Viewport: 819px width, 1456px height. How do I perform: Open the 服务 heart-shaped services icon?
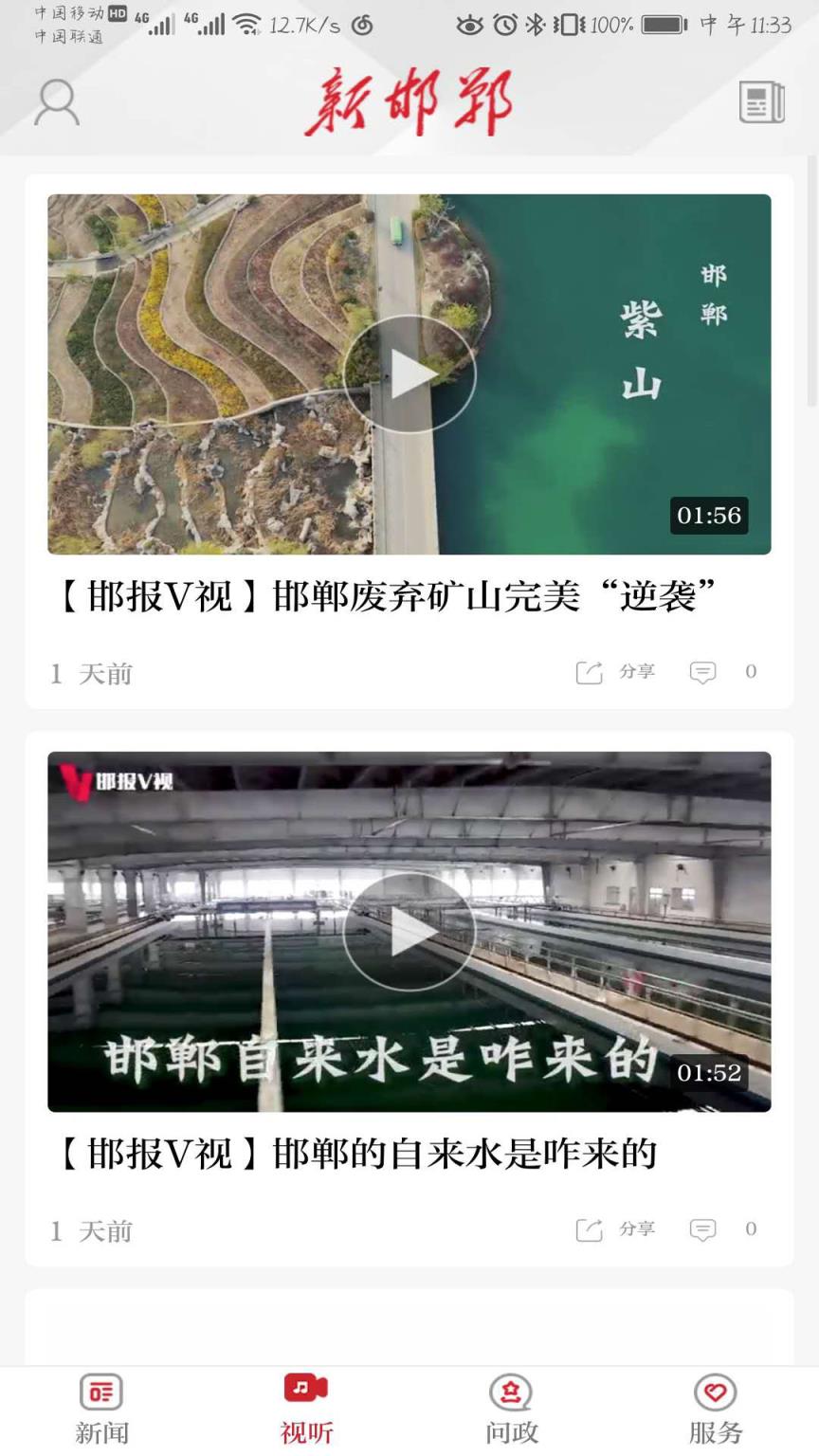click(x=717, y=1392)
